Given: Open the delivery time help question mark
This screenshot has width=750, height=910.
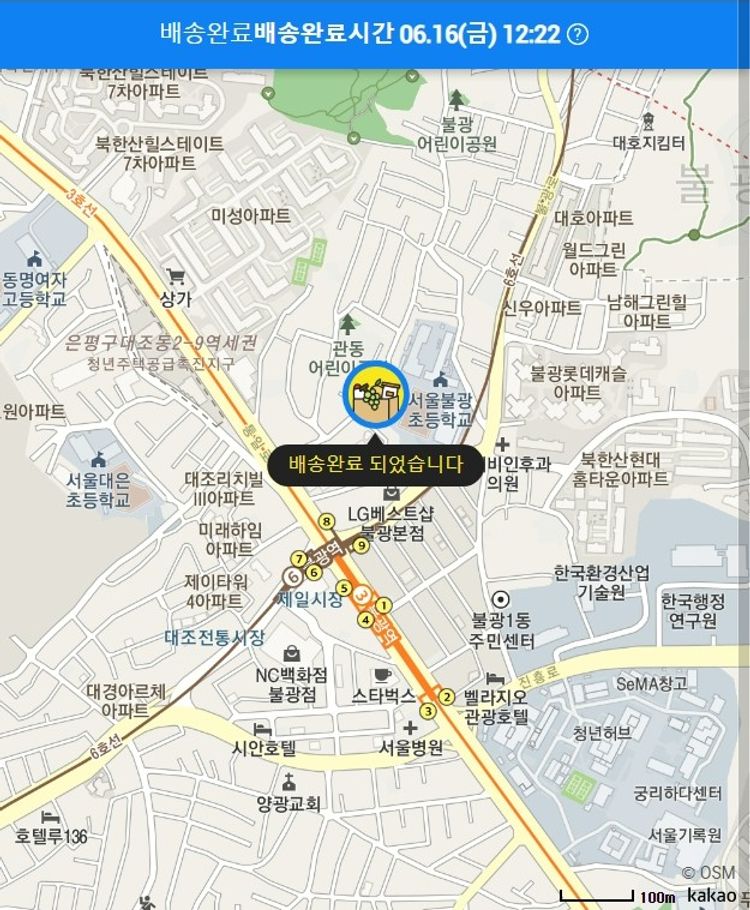Looking at the screenshot, I should tap(578, 34).
